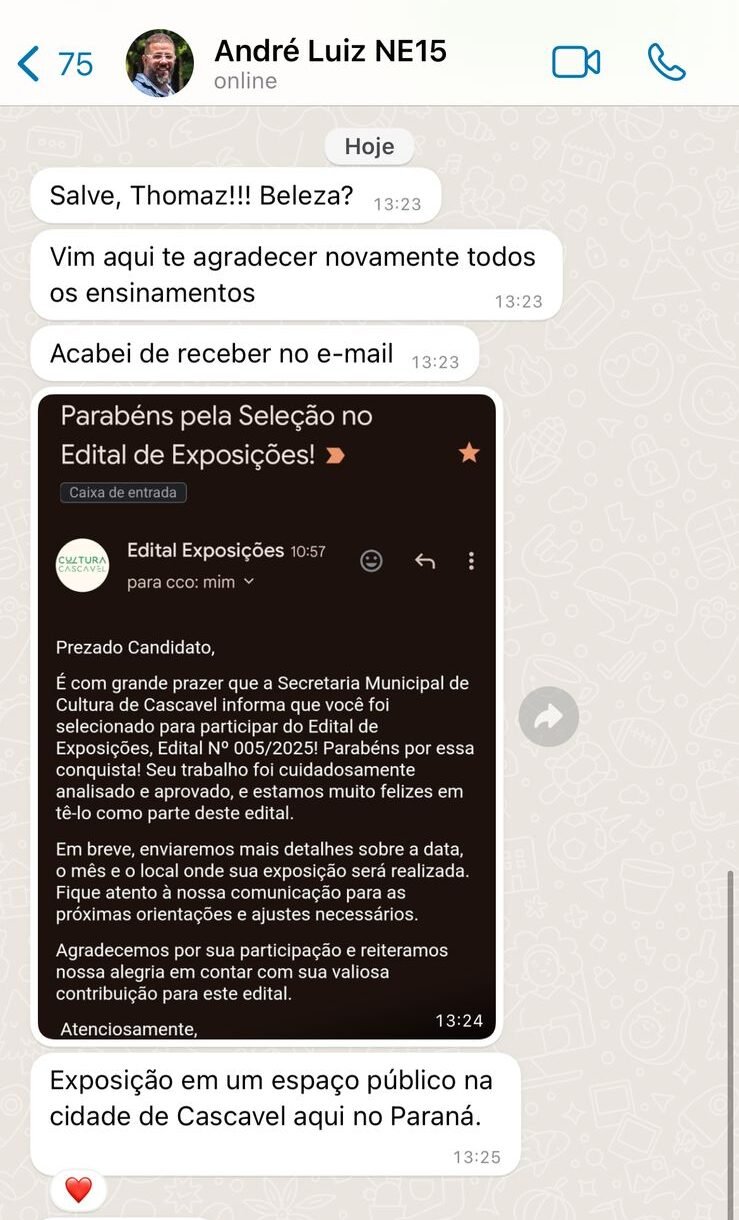Viewport: 739px width, 1220px height.
Task: Open the shared email screenshot image
Action: [x=267, y=717]
